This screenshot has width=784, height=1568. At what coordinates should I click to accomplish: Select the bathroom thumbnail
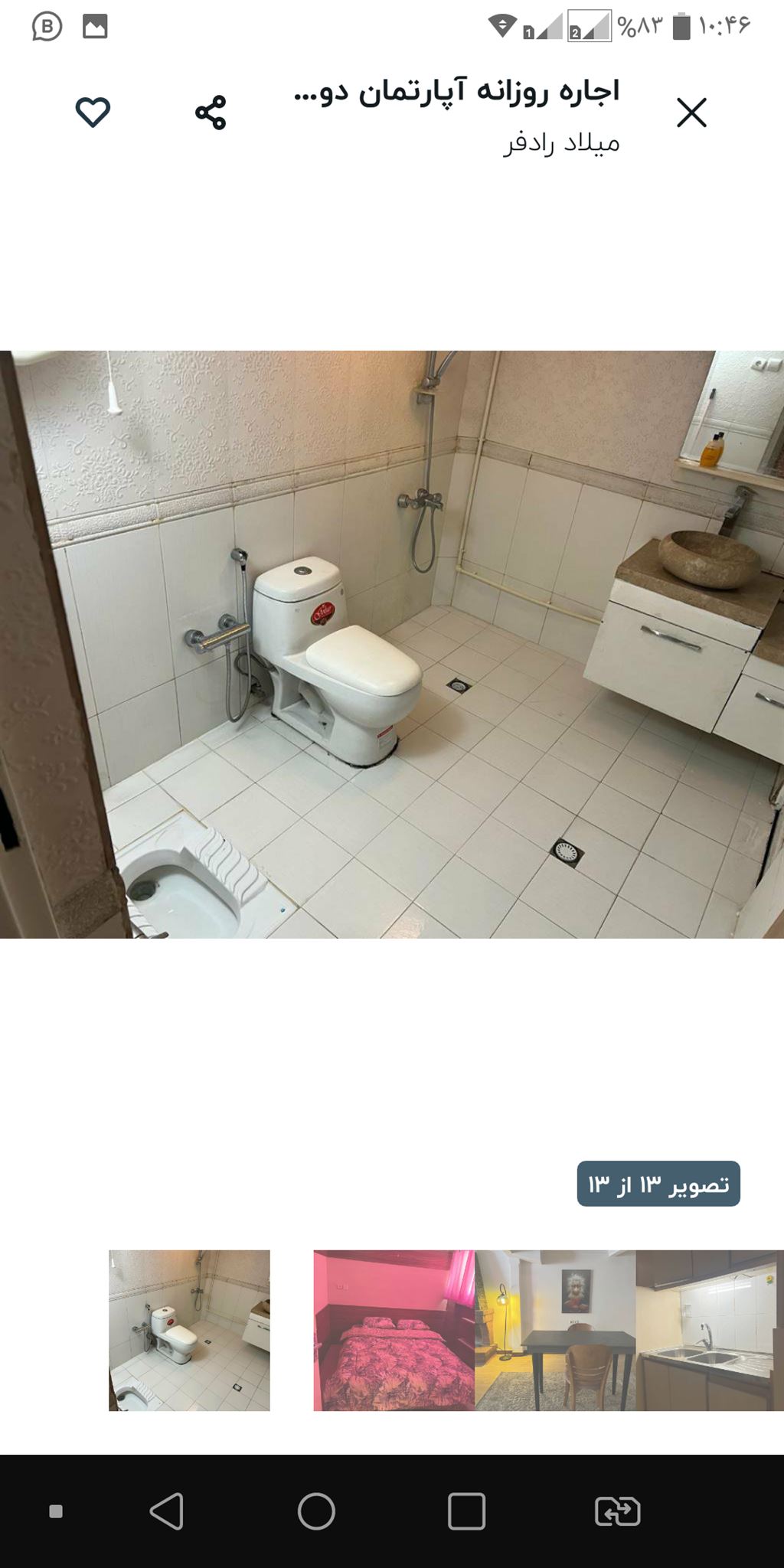pyautogui.click(x=189, y=1330)
